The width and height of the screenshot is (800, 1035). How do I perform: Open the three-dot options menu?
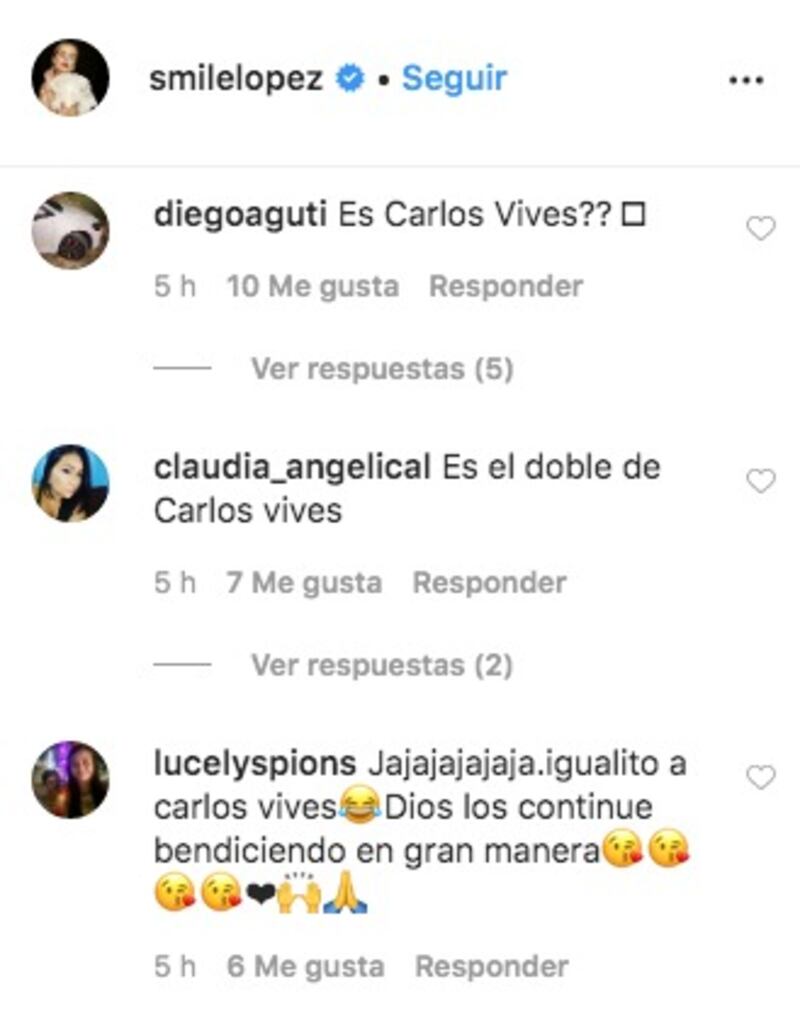coord(746,80)
